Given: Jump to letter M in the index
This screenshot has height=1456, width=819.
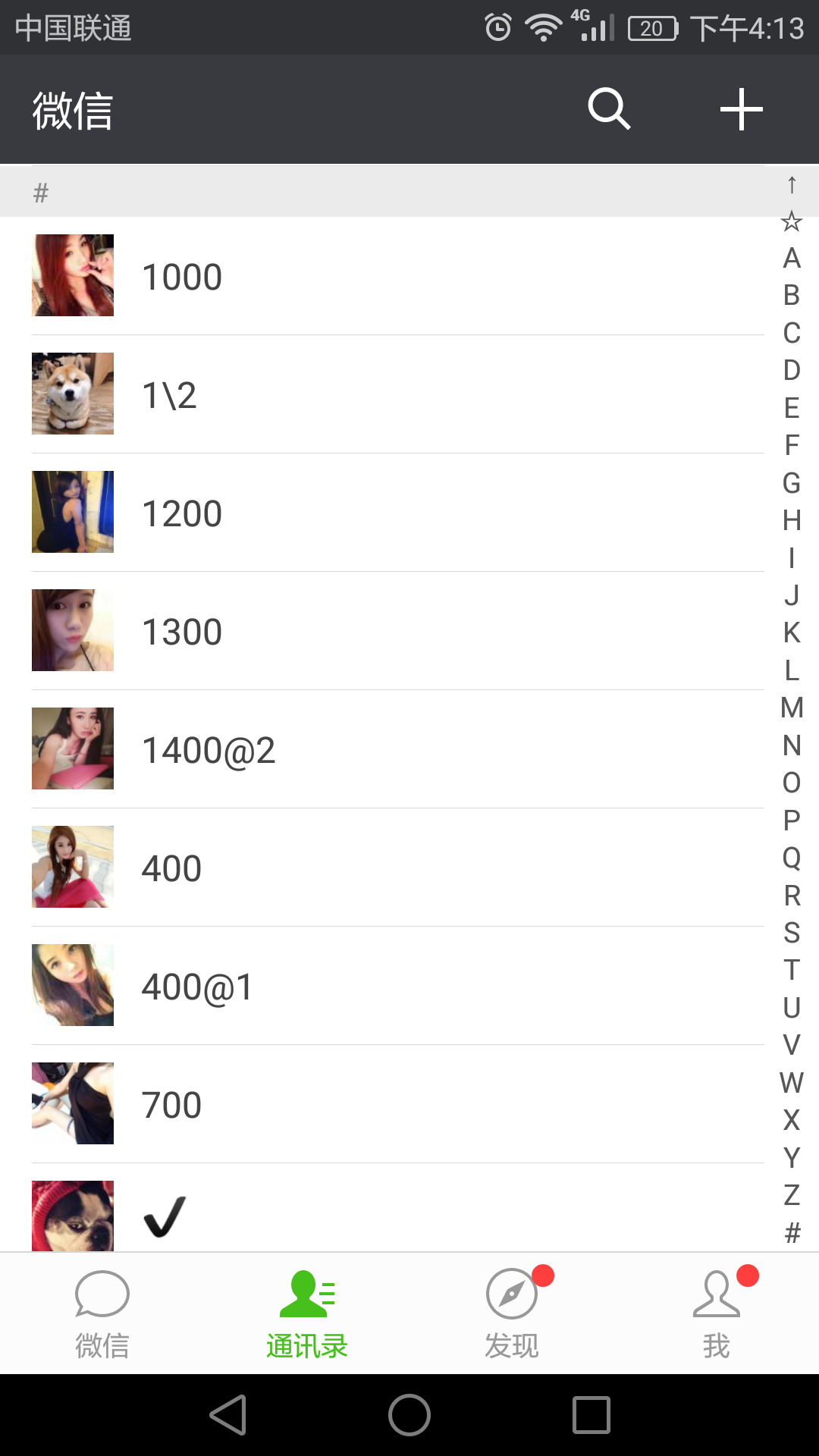Looking at the screenshot, I should pyautogui.click(x=792, y=708).
